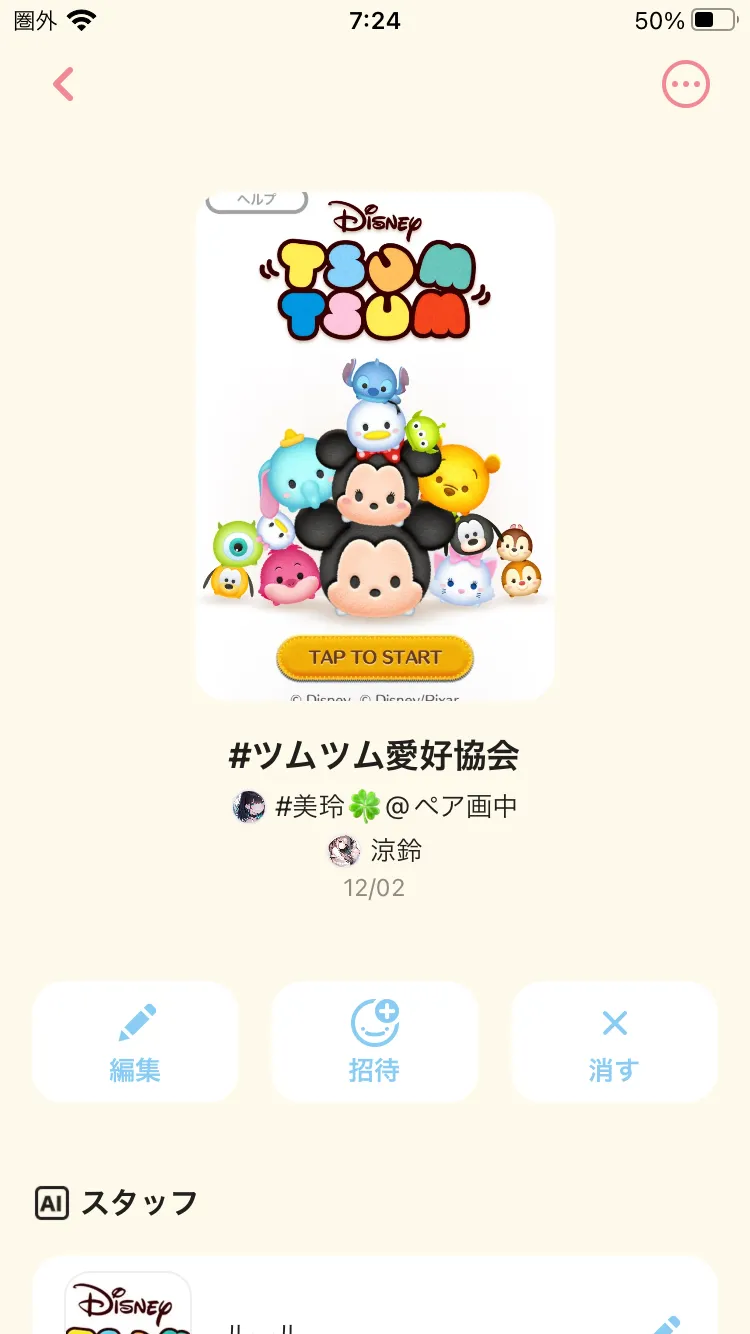Open the Tsum Tsum cover image

pos(375,446)
